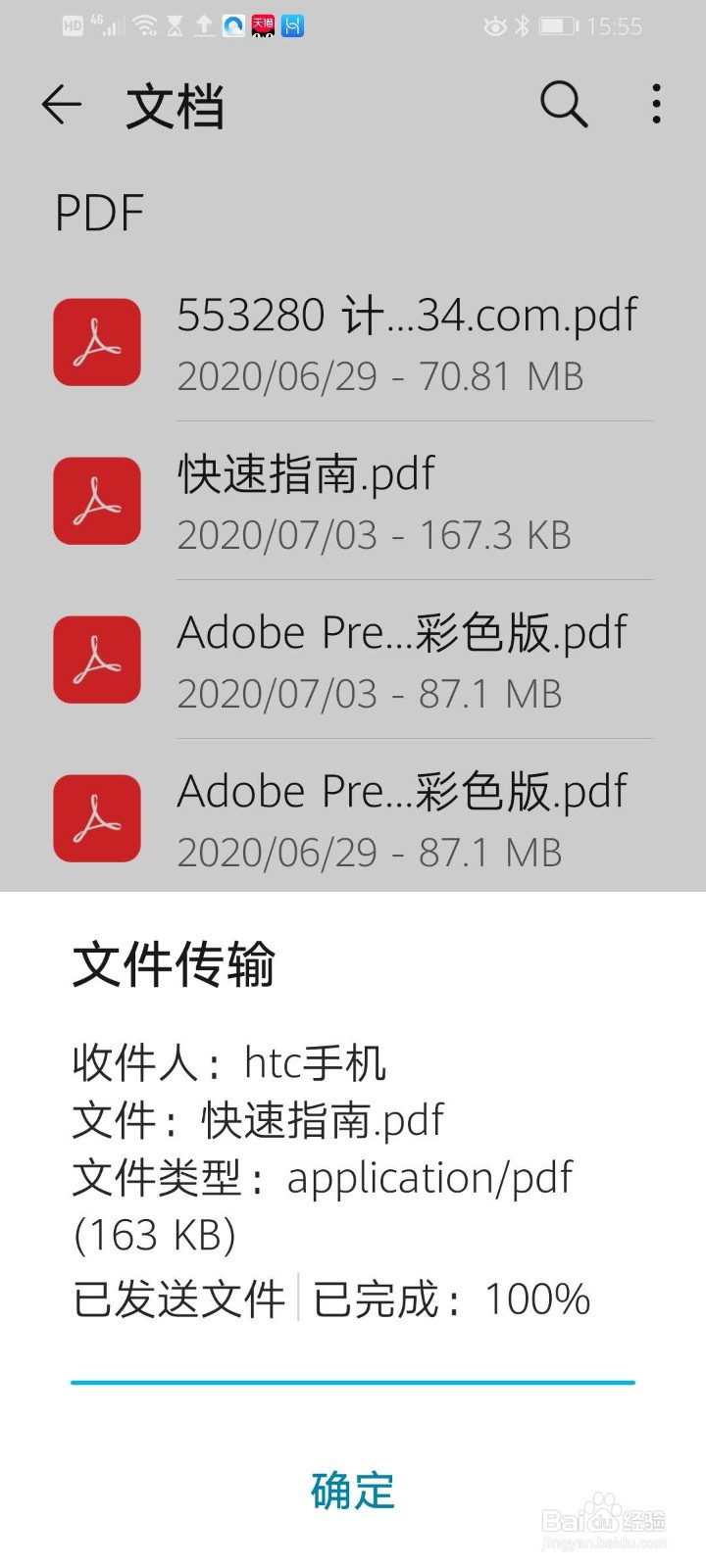The width and height of the screenshot is (706, 1568).
Task: Select the PDF section header
Action: (x=99, y=212)
